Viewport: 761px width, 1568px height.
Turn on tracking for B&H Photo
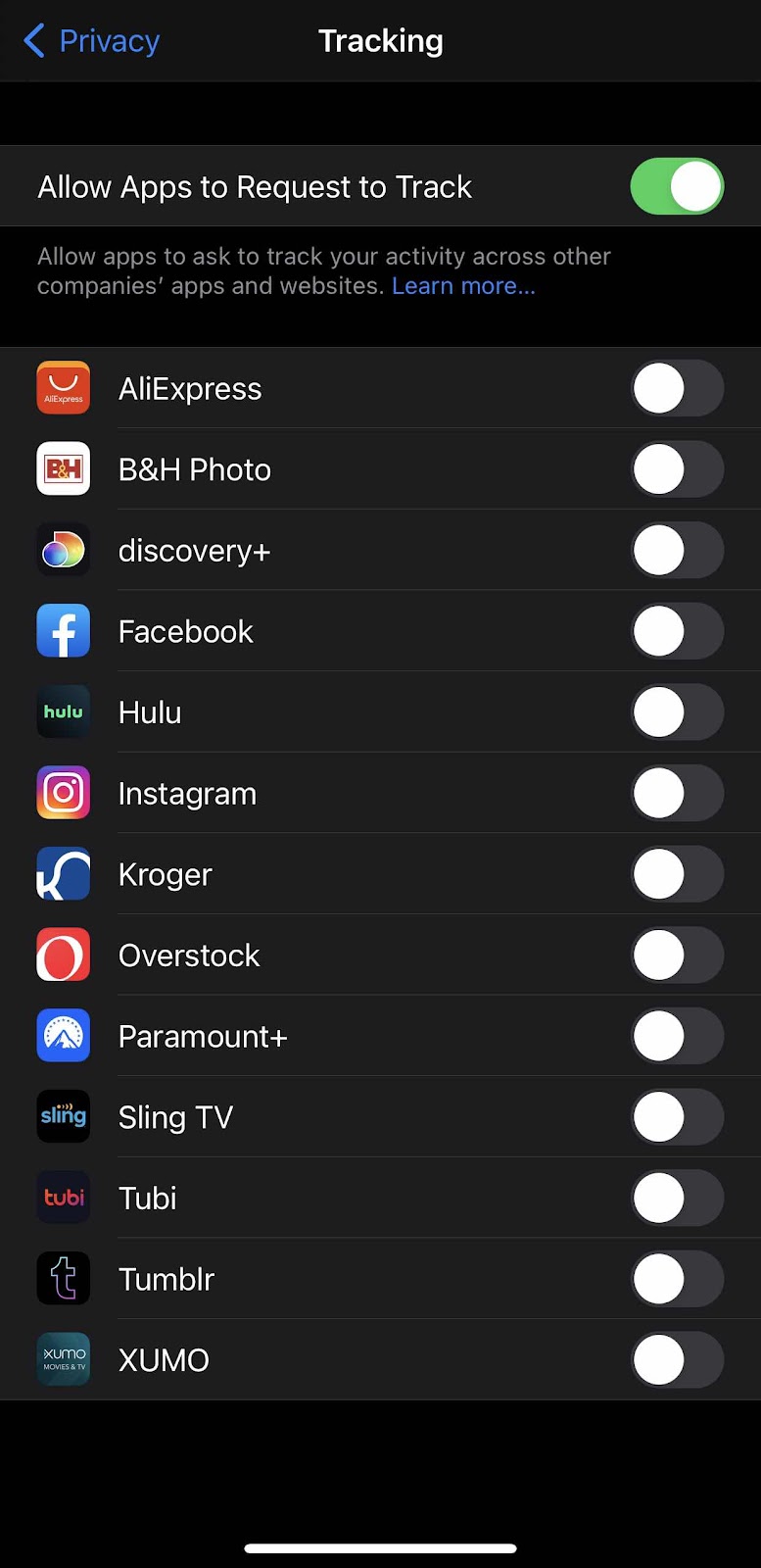(x=677, y=469)
